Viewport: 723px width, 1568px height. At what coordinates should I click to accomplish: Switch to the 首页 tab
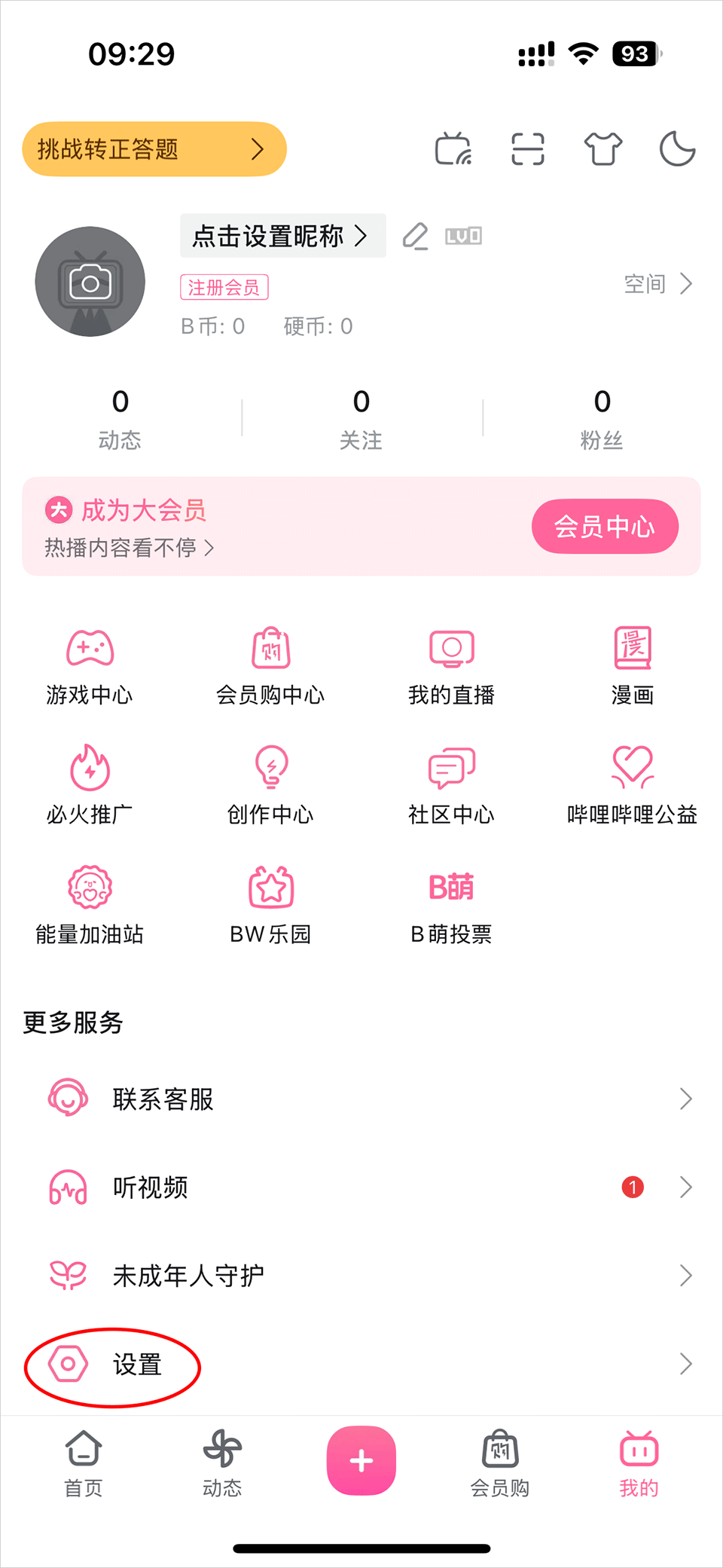(x=84, y=1463)
